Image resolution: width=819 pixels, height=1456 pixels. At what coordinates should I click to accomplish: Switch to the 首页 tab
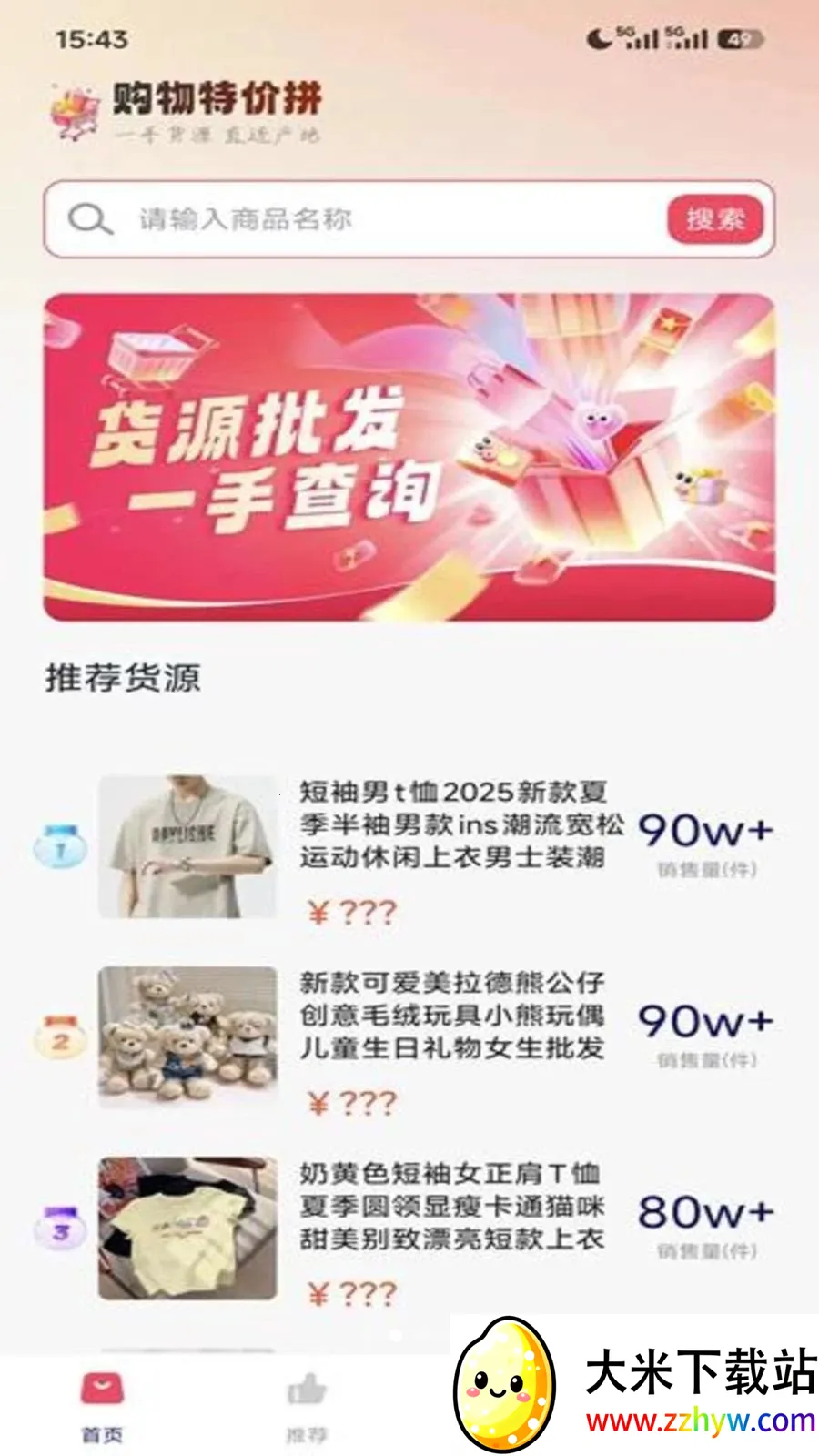pyautogui.click(x=102, y=1406)
